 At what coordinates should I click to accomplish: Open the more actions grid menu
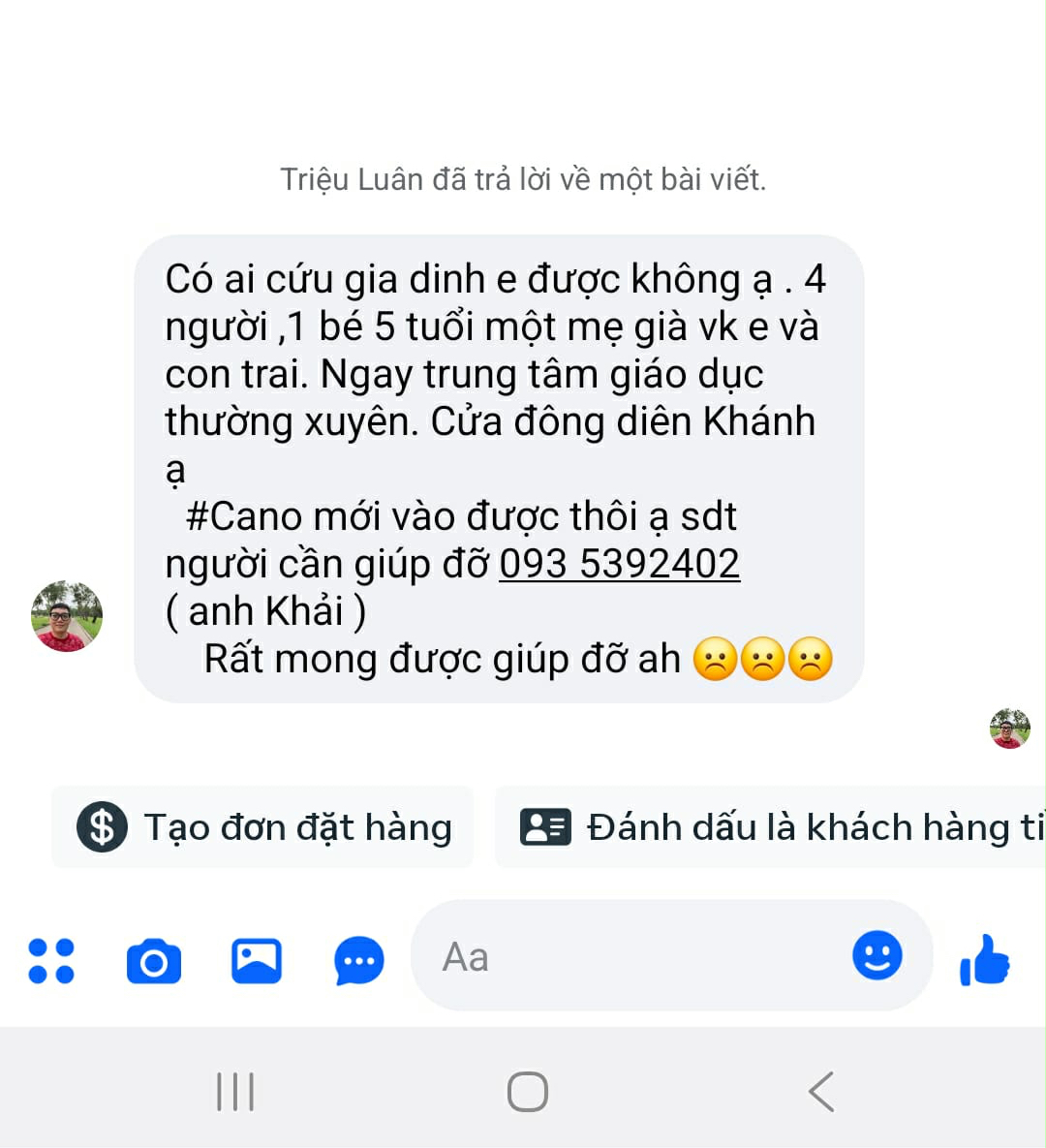51,960
